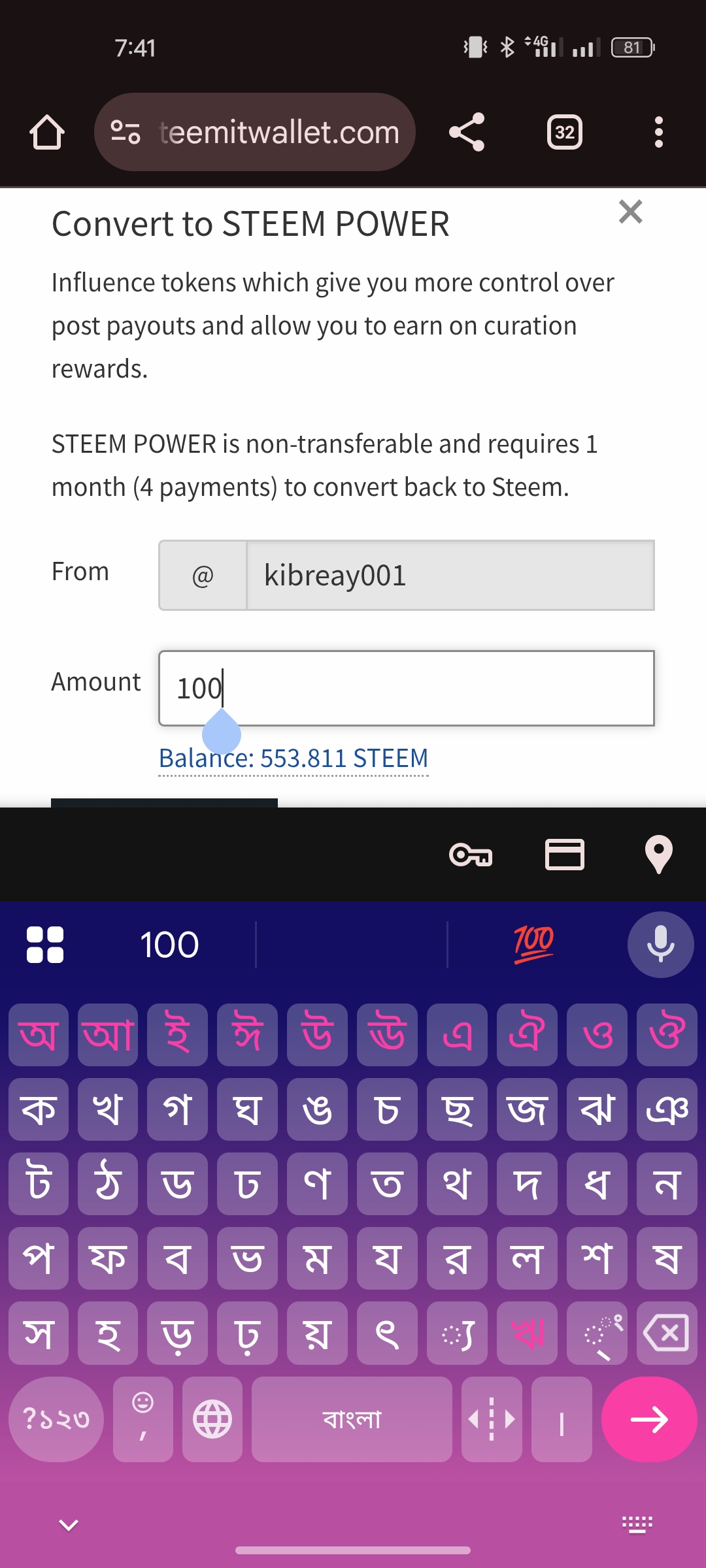Open saved payment cards autofill icon

pos(565,855)
